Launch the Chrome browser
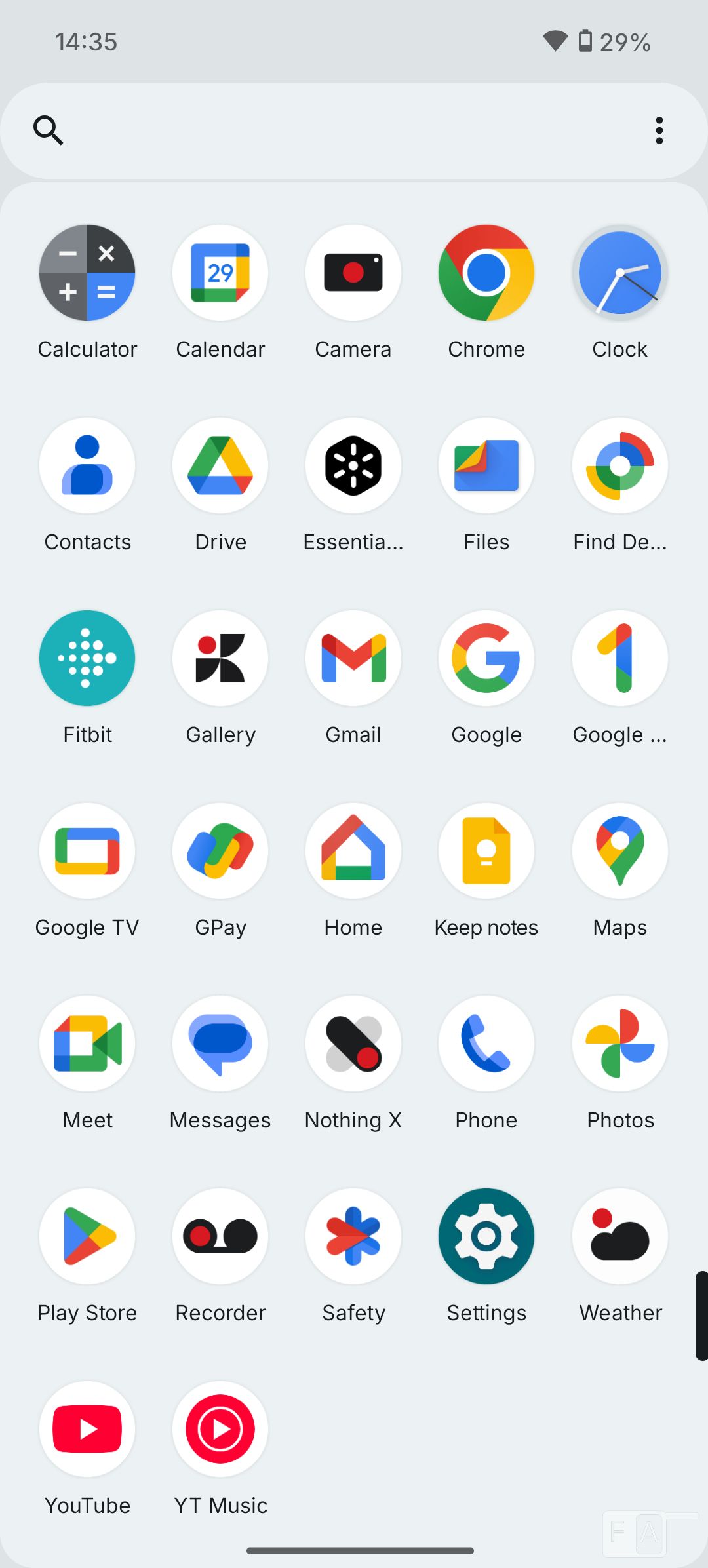Image resolution: width=708 pixels, height=1568 pixels. pyautogui.click(x=486, y=273)
